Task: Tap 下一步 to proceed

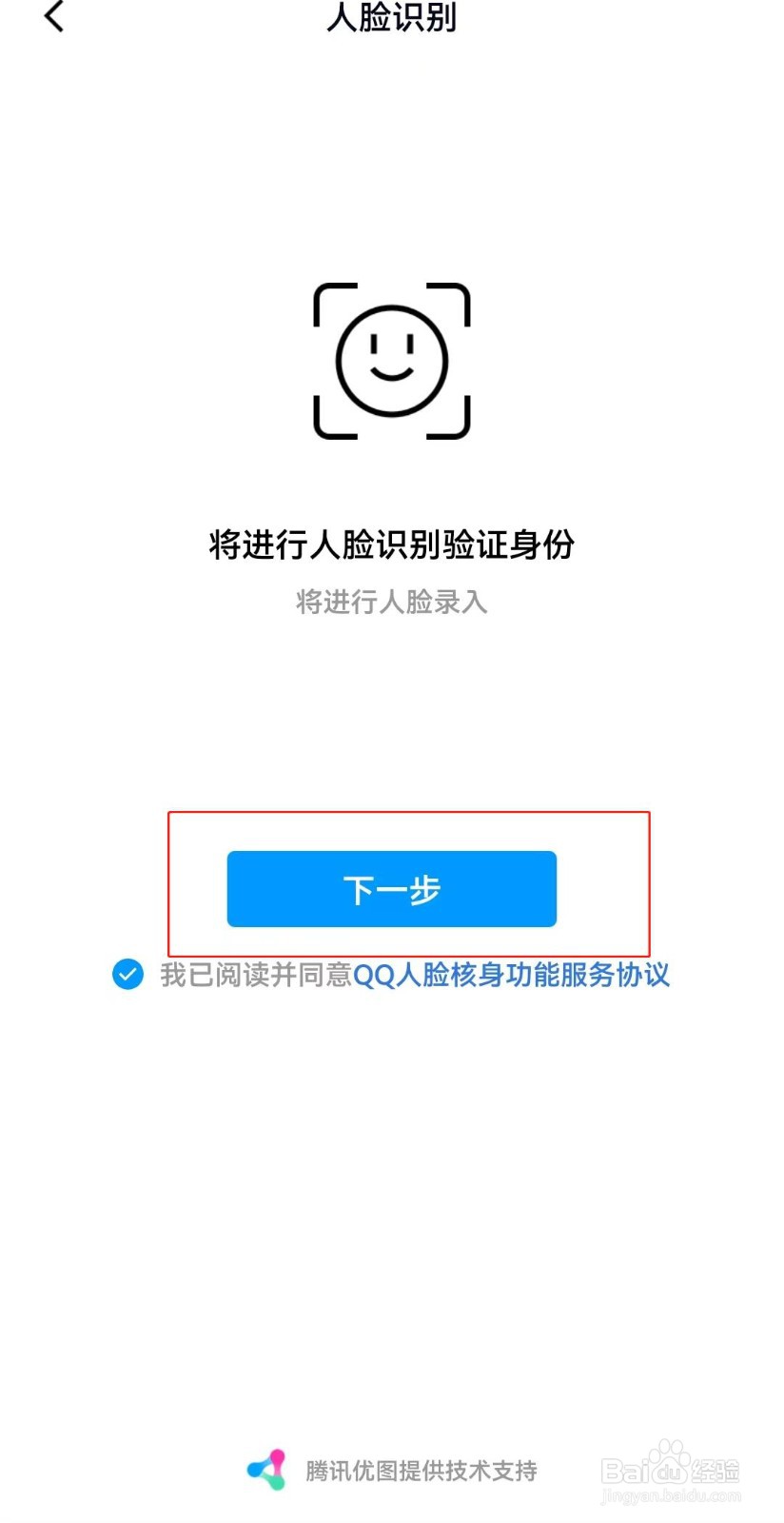Action: 392,888
